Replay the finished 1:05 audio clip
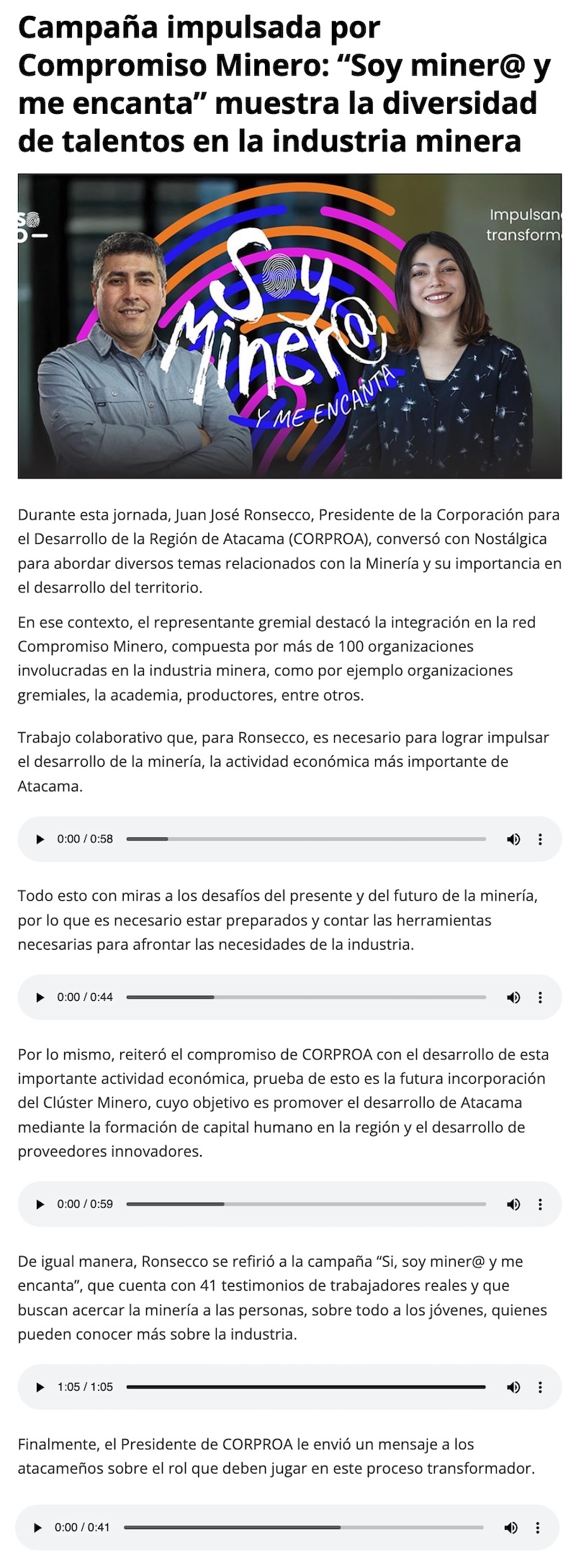 coord(40,1387)
